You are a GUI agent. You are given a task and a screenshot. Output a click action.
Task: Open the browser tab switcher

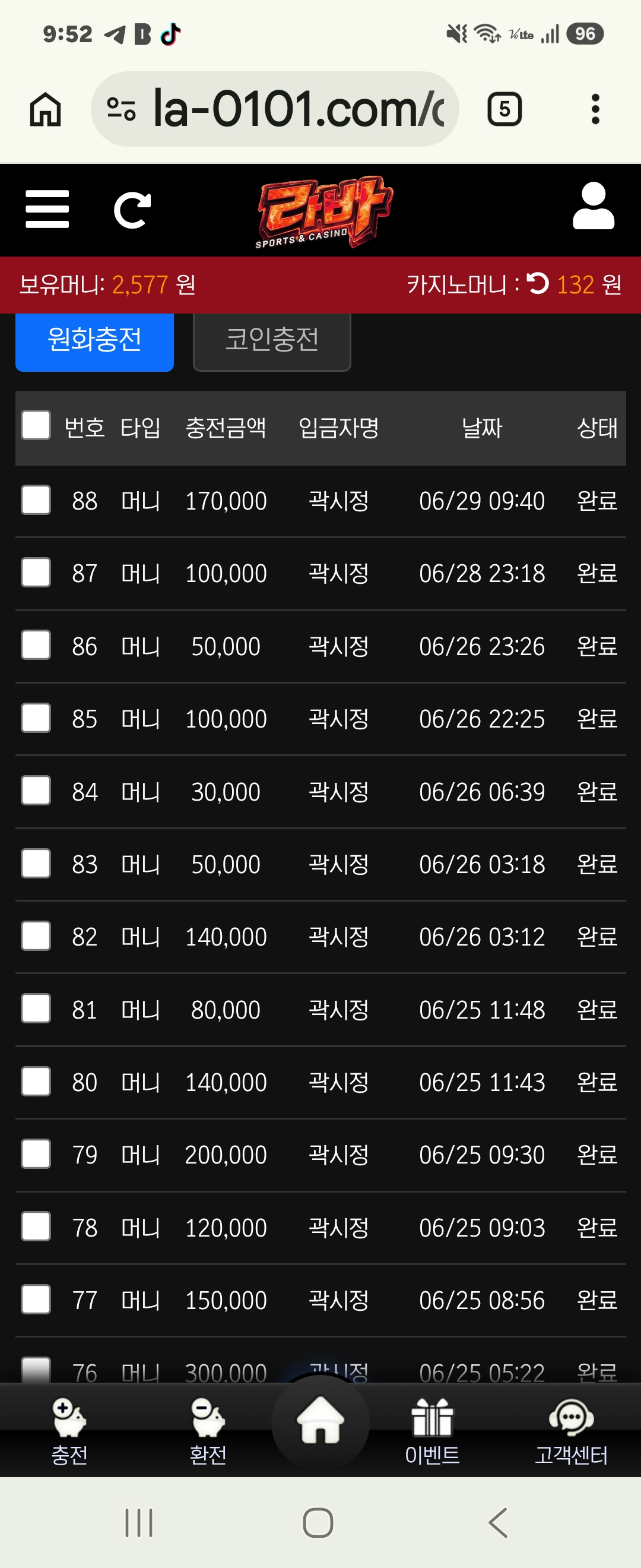(504, 109)
